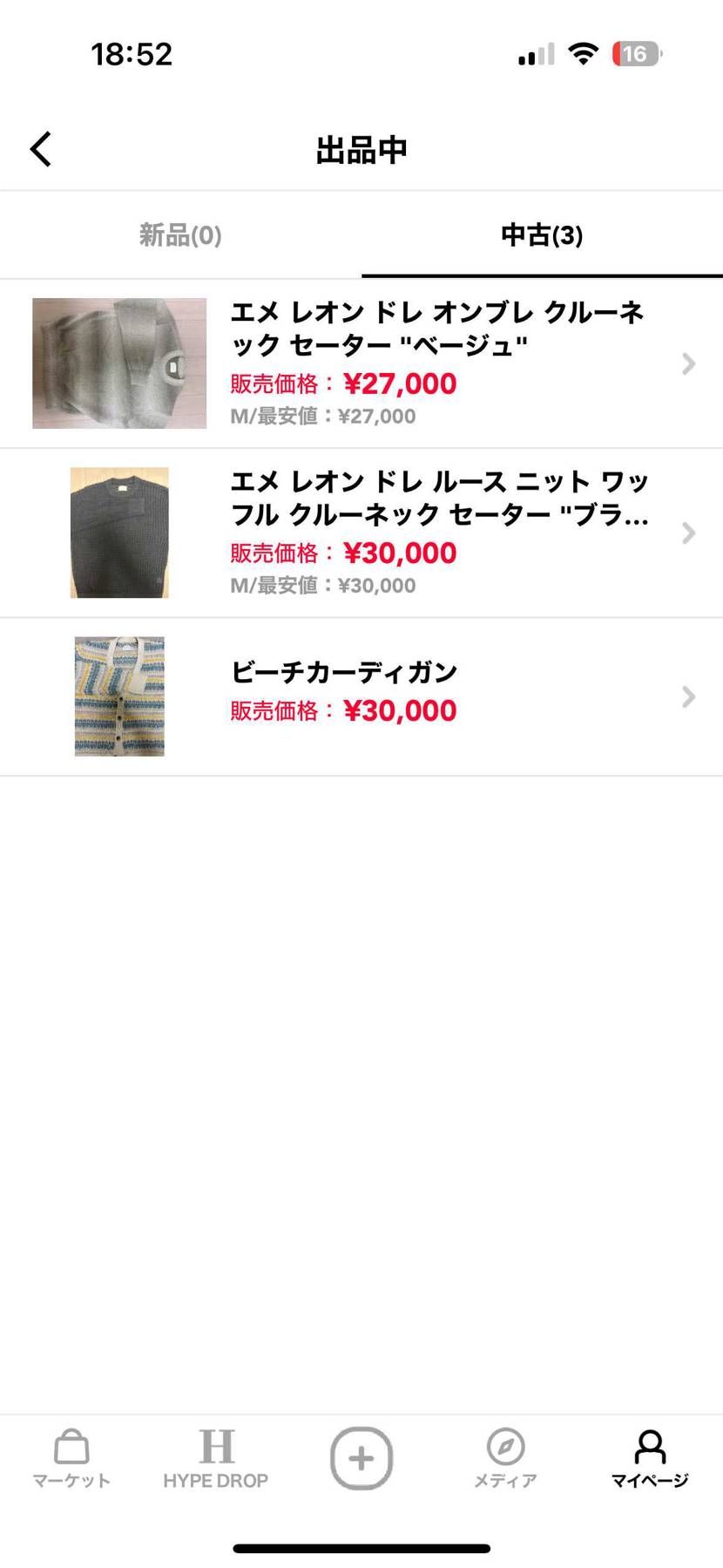Viewport: 723px width, 1568px height.
Task: Switch to the 新品(0) tab
Action: pyautogui.click(x=180, y=234)
